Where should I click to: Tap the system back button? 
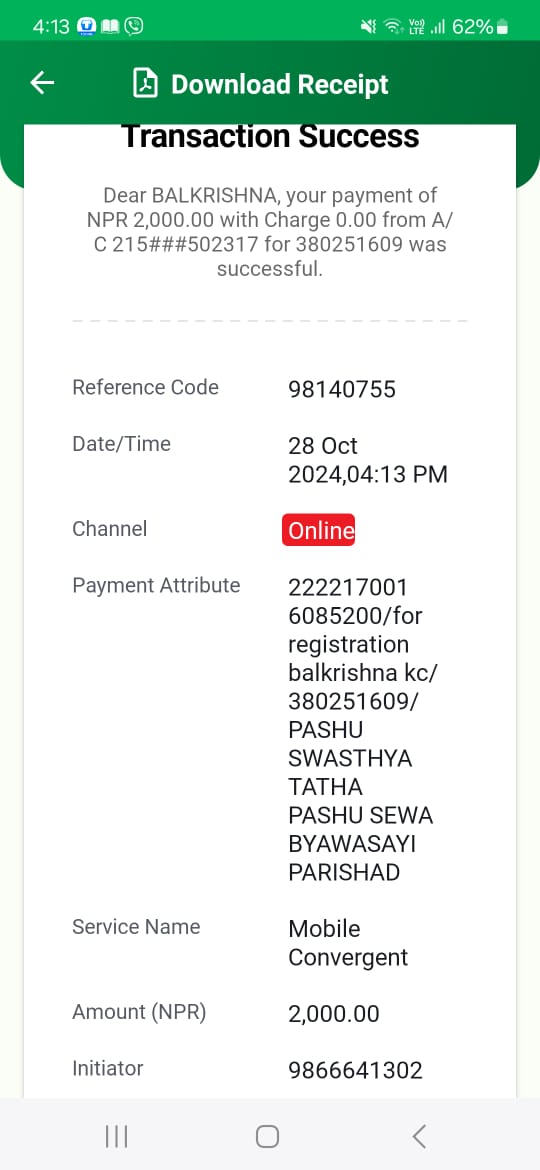[419, 1136]
